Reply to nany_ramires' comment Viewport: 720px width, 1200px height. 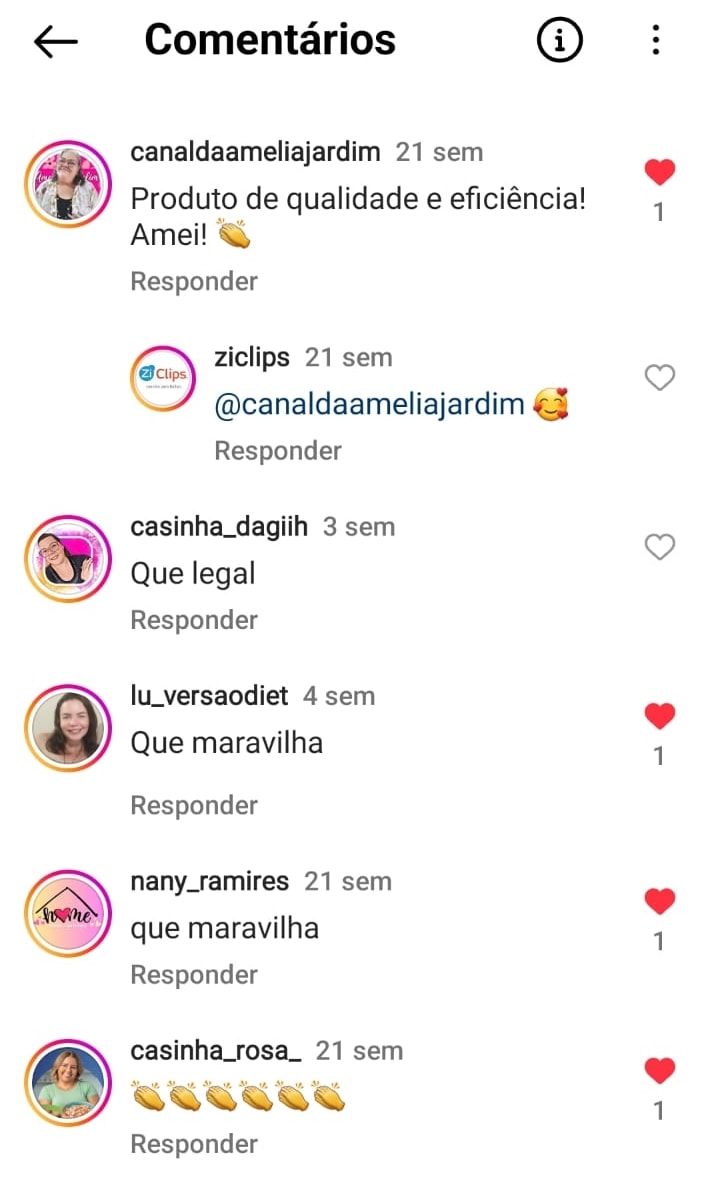click(194, 974)
